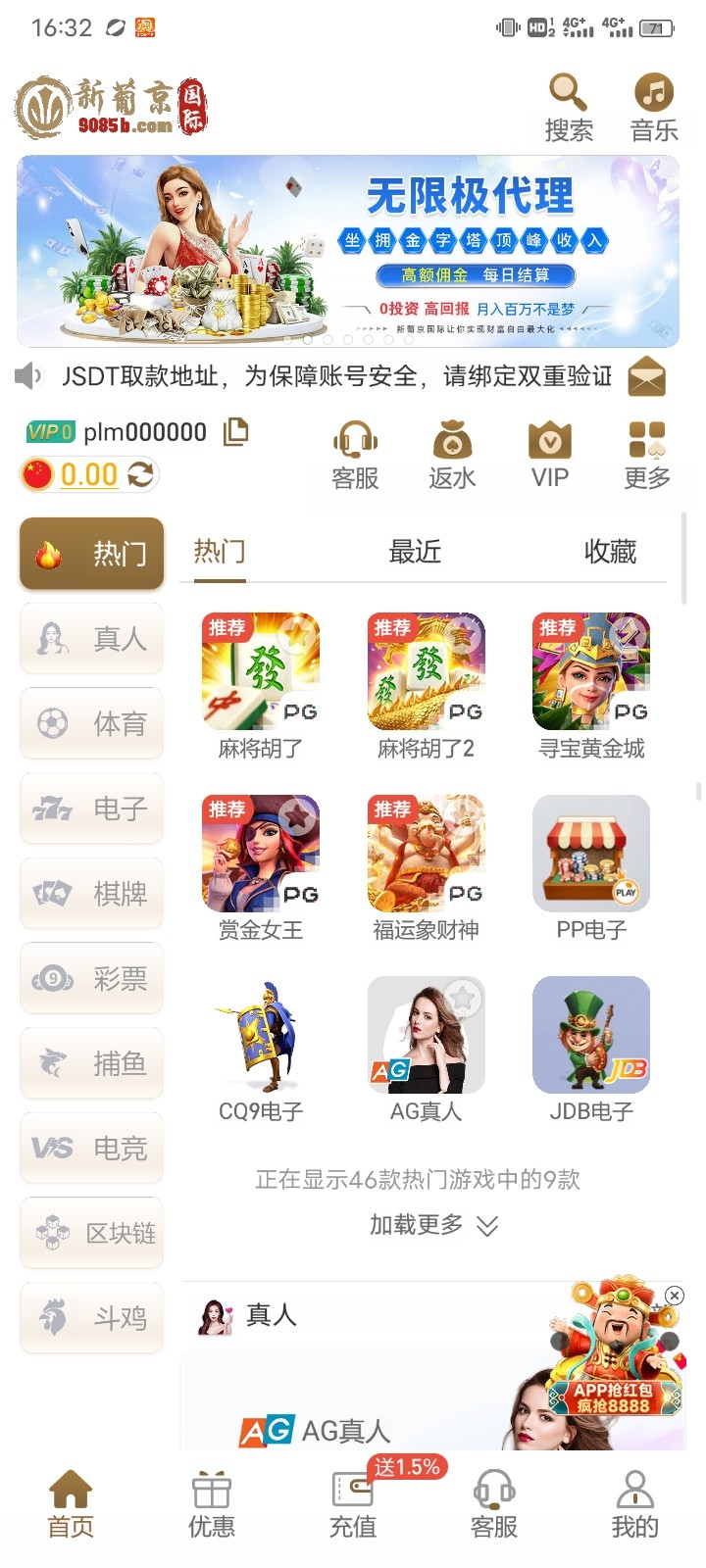Image resolution: width=706 pixels, height=1568 pixels.
Task: Copy account name plm000000
Action: (235, 432)
